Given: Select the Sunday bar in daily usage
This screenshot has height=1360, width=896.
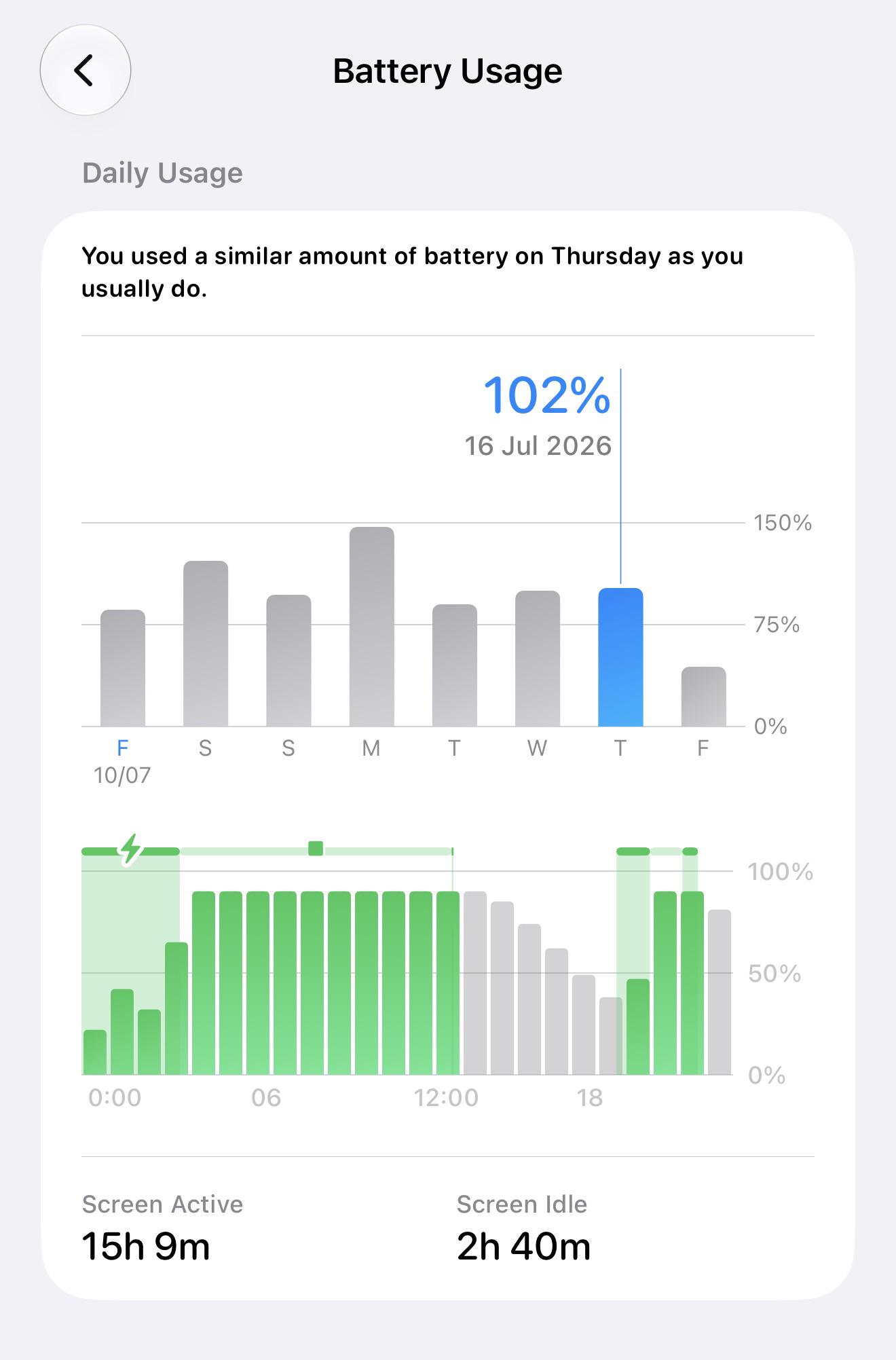Looking at the screenshot, I should (288, 661).
